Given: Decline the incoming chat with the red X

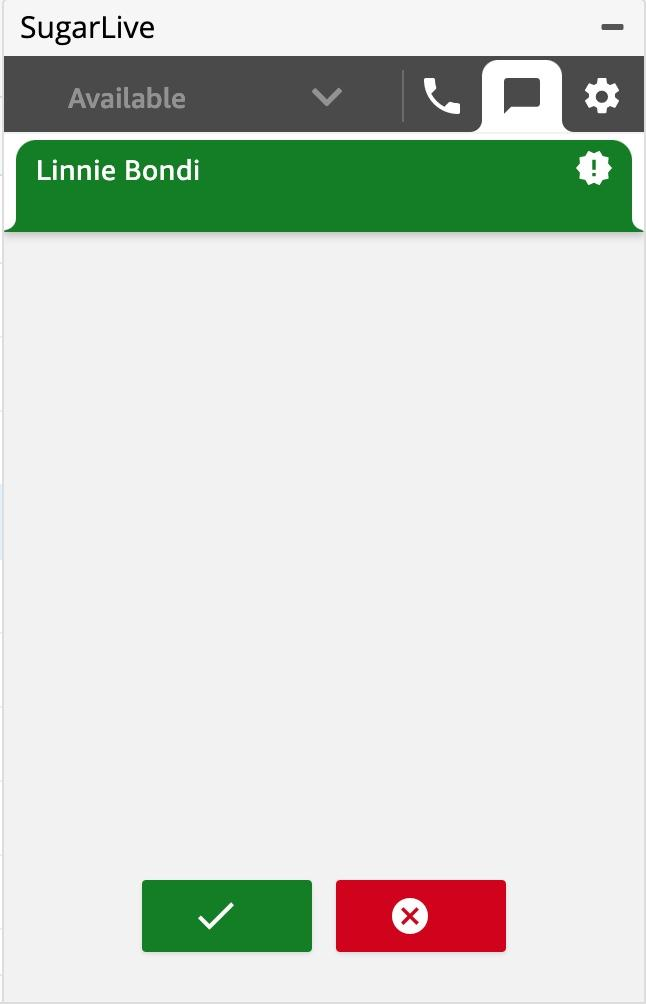Looking at the screenshot, I should point(420,915).
